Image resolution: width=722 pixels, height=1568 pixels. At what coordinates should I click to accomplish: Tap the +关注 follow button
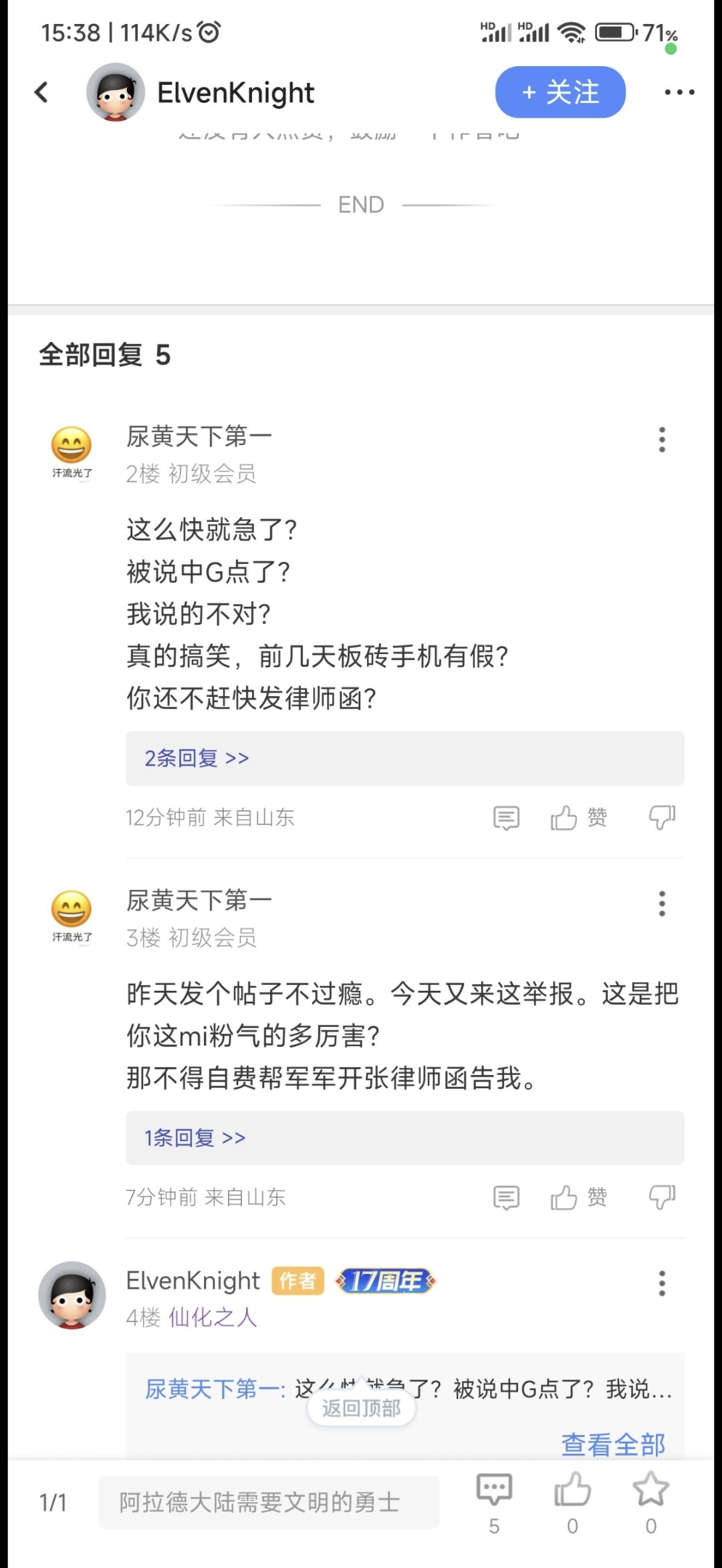560,93
